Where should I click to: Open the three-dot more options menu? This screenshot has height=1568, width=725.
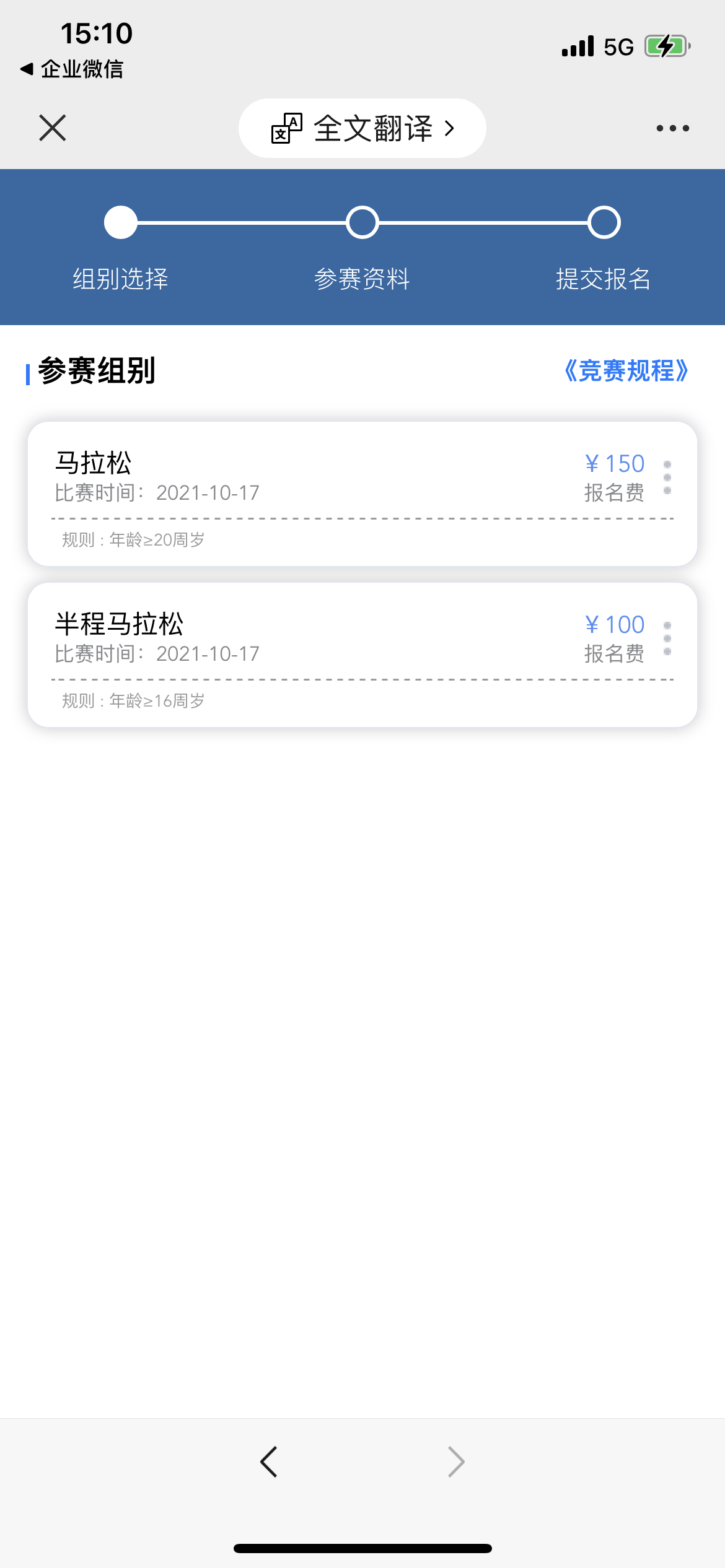click(672, 128)
